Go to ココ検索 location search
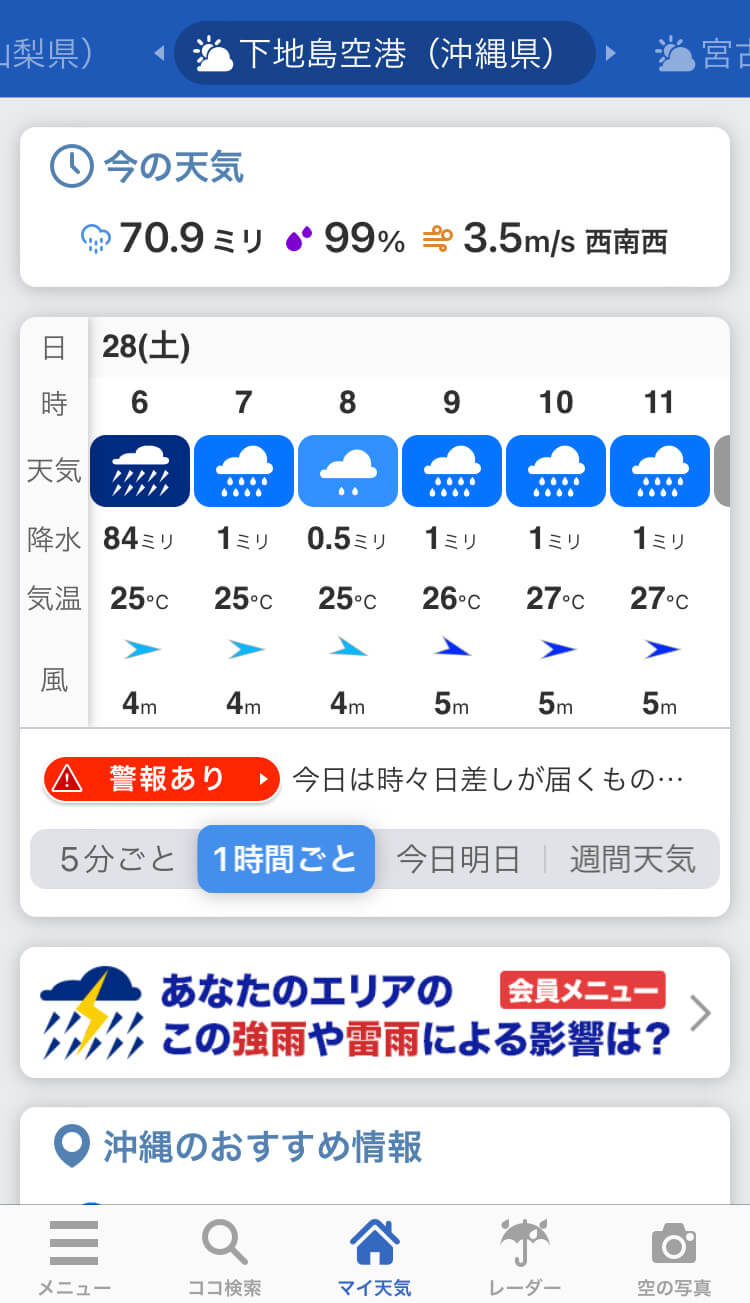The image size is (750, 1303). tap(224, 1256)
